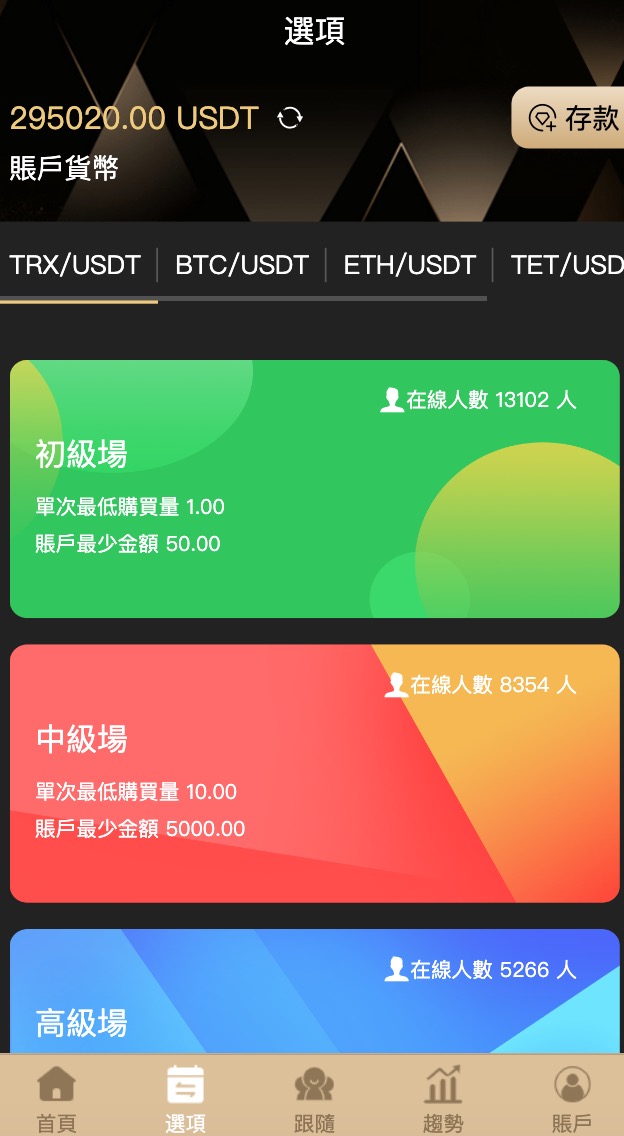Image resolution: width=624 pixels, height=1136 pixels.
Task: Open the 選項 bottom tab
Action: [185, 1097]
